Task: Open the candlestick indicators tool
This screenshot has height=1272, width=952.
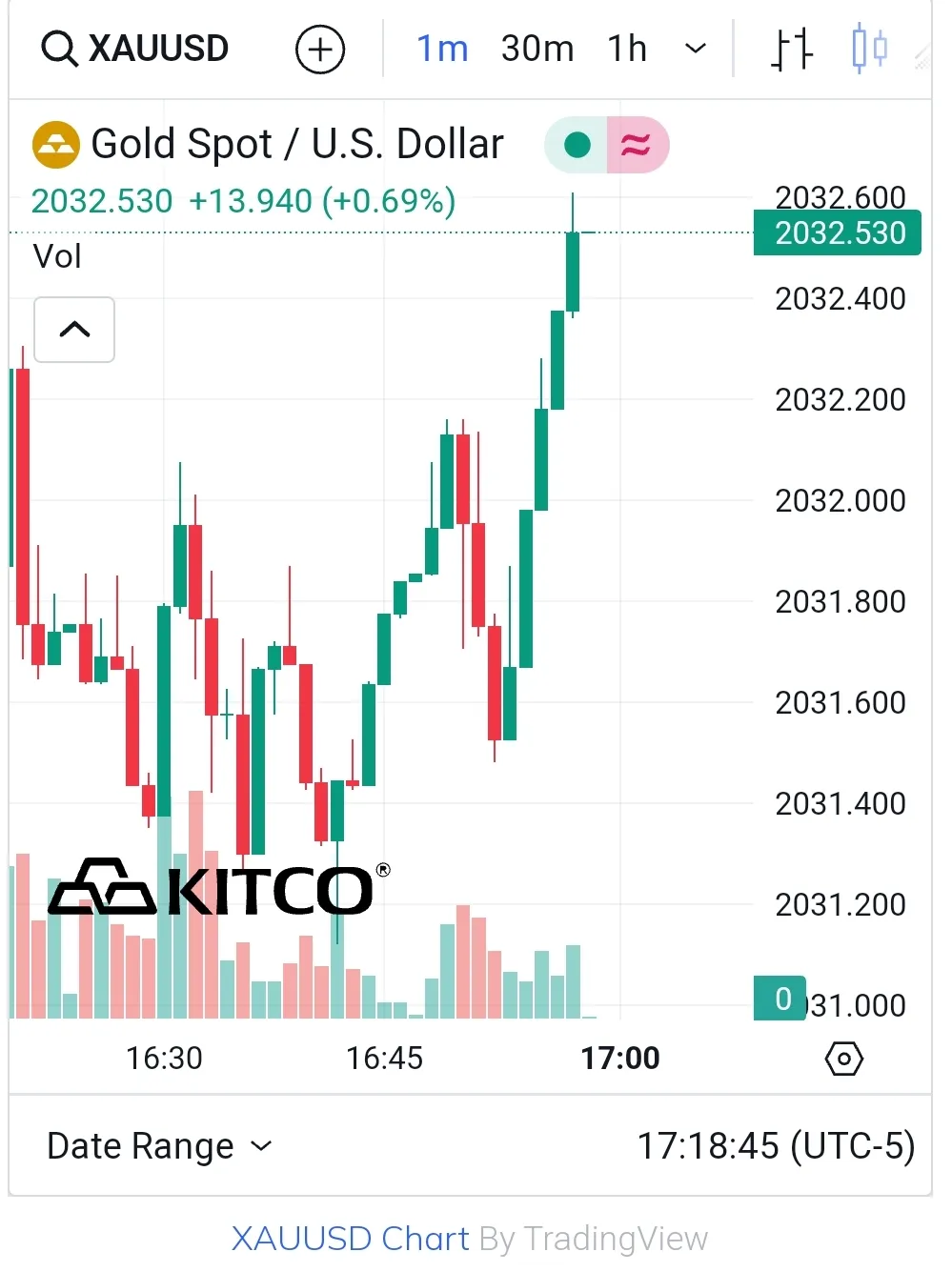Action: click(869, 48)
